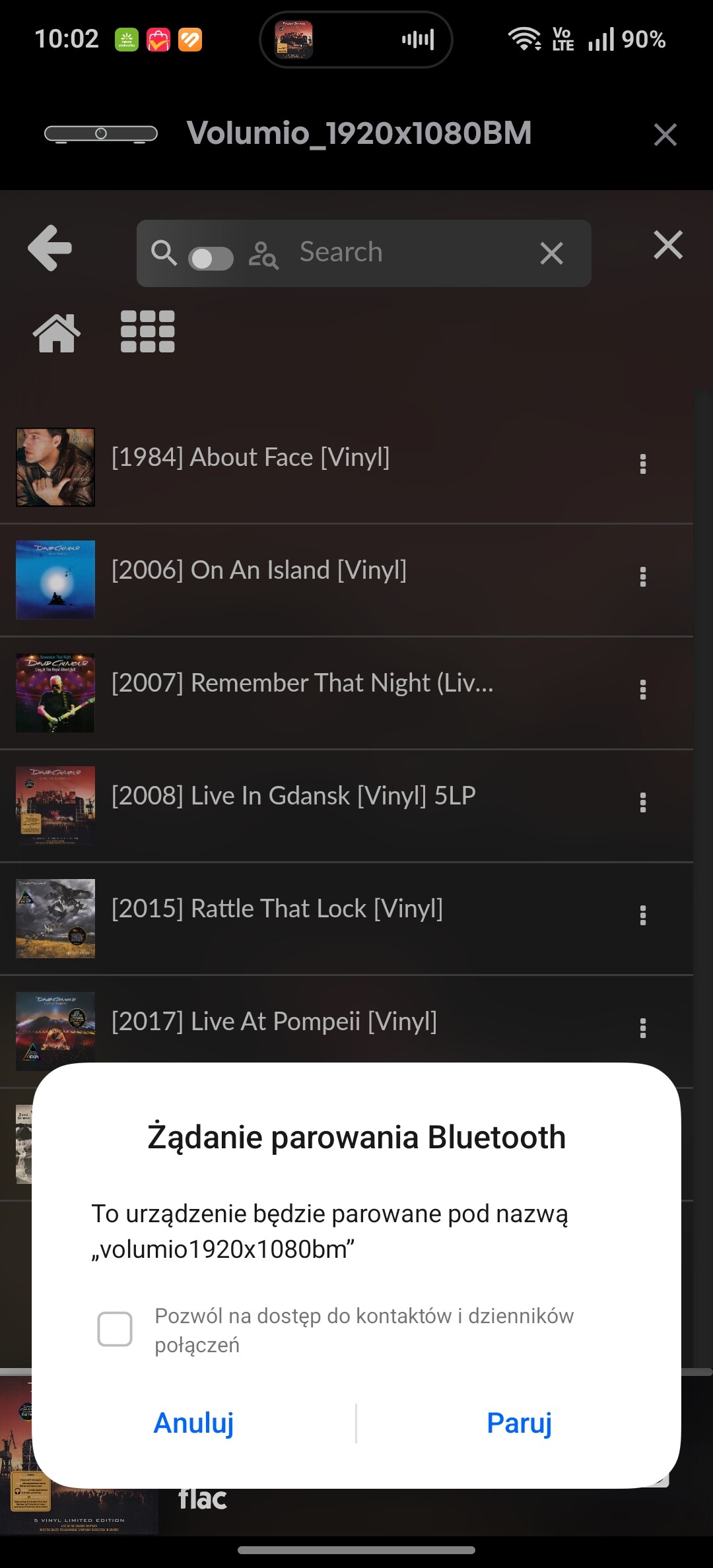Open the [2007] Remember That Night album
713x1568 pixels.
click(x=302, y=683)
